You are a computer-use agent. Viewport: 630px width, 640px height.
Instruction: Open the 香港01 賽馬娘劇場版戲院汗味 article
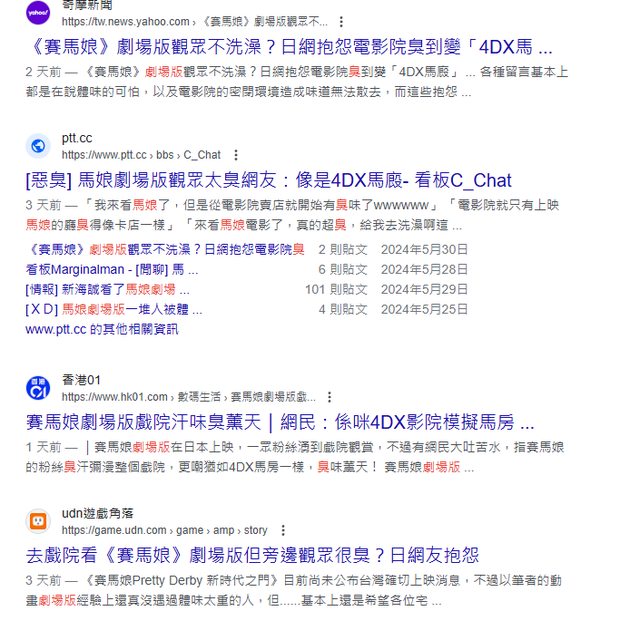[279, 421]
